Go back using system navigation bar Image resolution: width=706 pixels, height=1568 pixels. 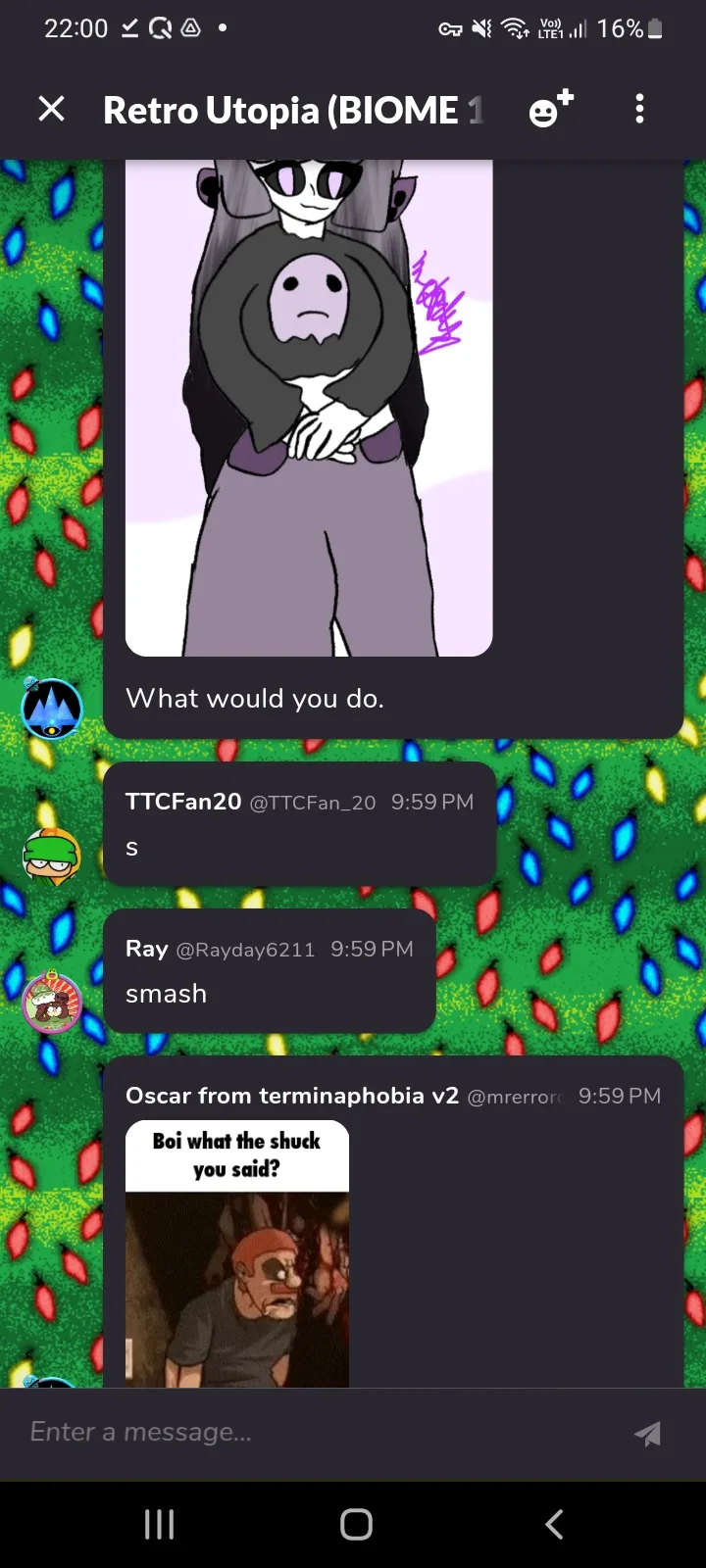[x=554, y=1524]
